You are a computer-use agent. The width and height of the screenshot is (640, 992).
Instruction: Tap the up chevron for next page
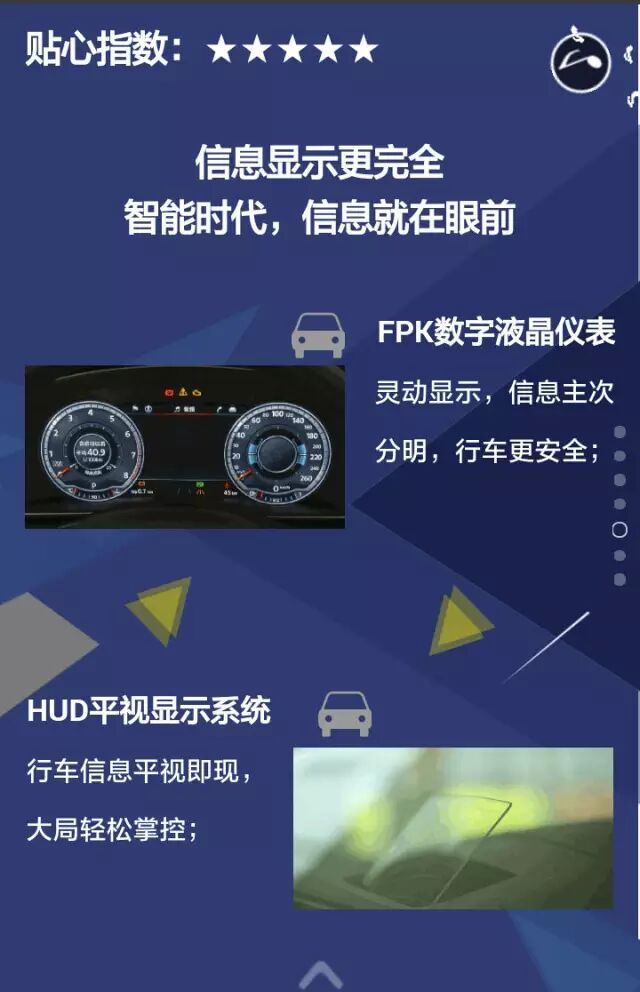(320, 974)
